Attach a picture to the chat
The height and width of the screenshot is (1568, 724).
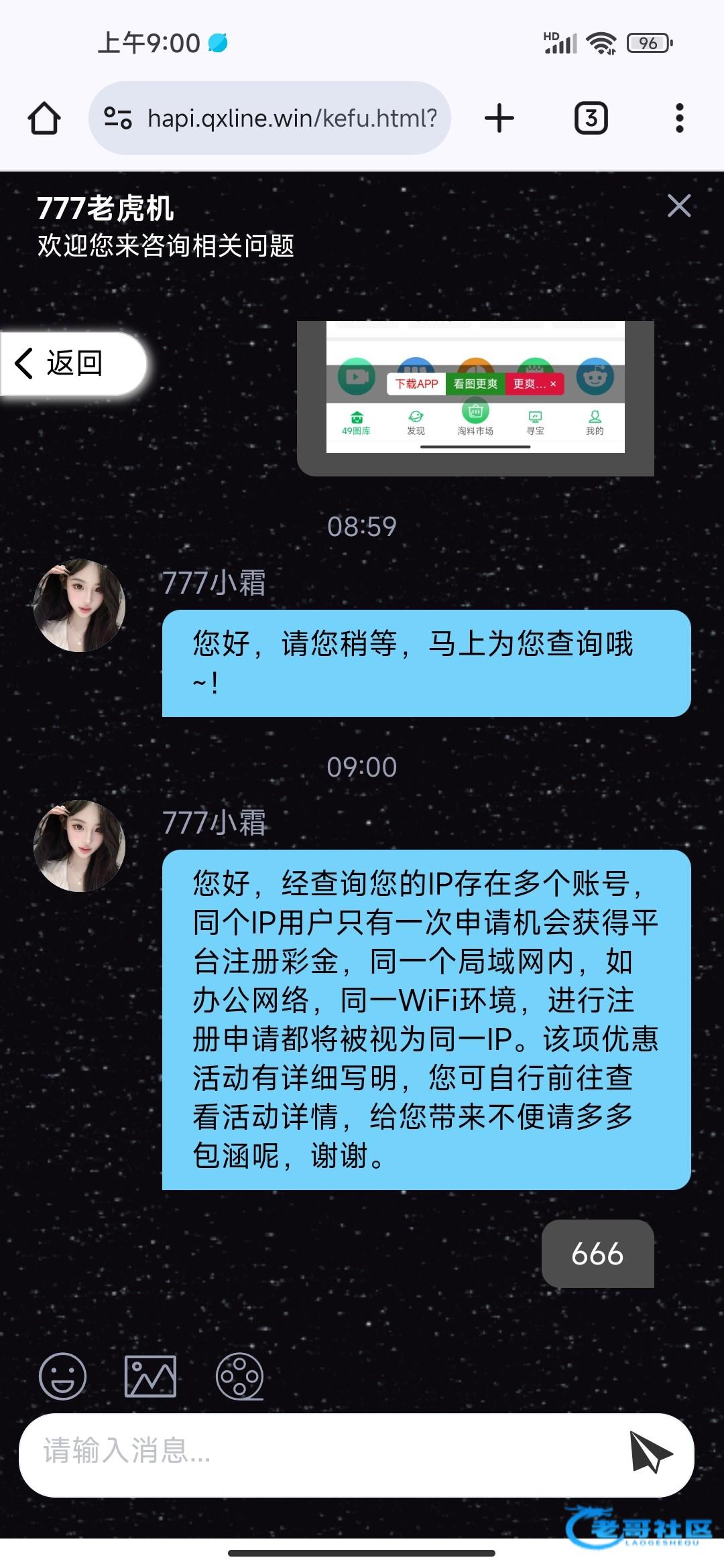[x=150, y=1376]
